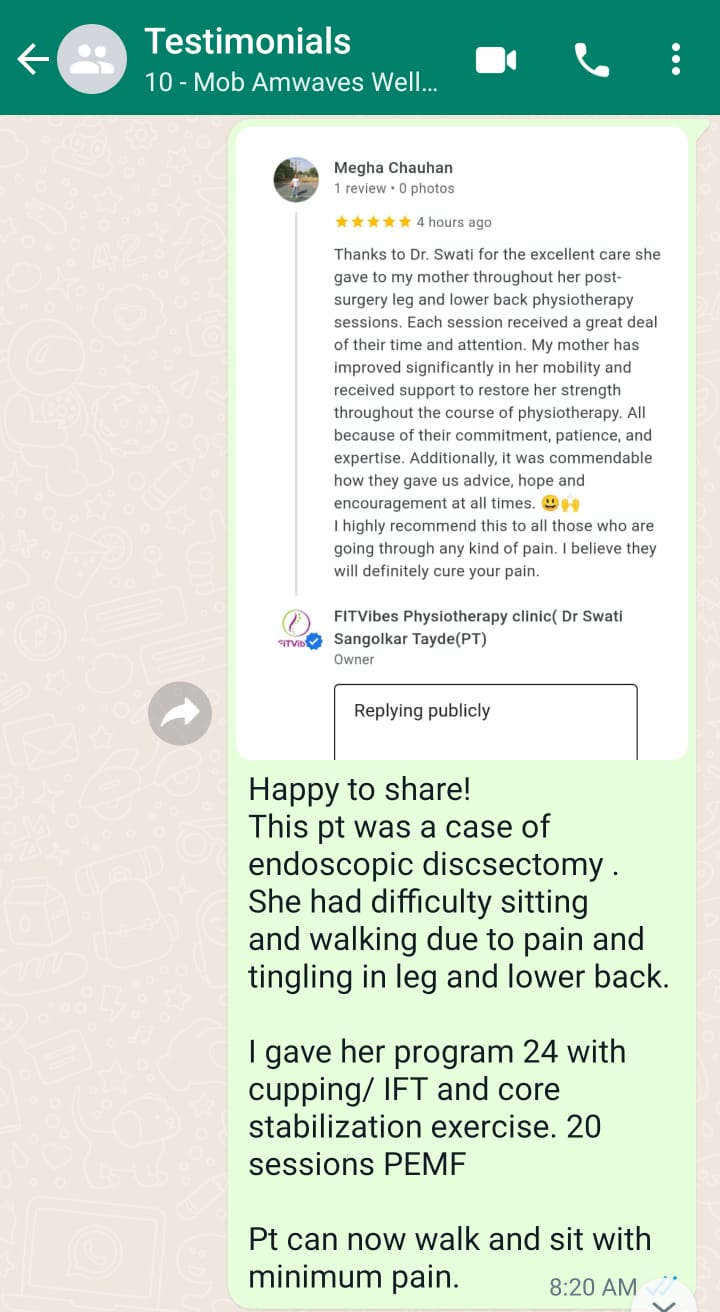Forward the shared review image

point(180,713)
